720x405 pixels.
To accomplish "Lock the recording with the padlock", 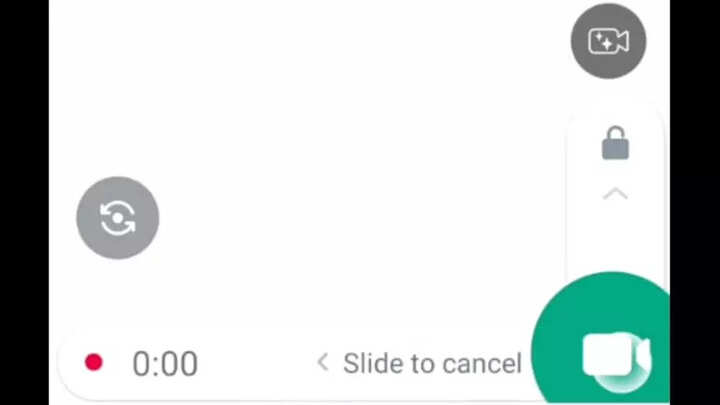I will pos(615,144).
